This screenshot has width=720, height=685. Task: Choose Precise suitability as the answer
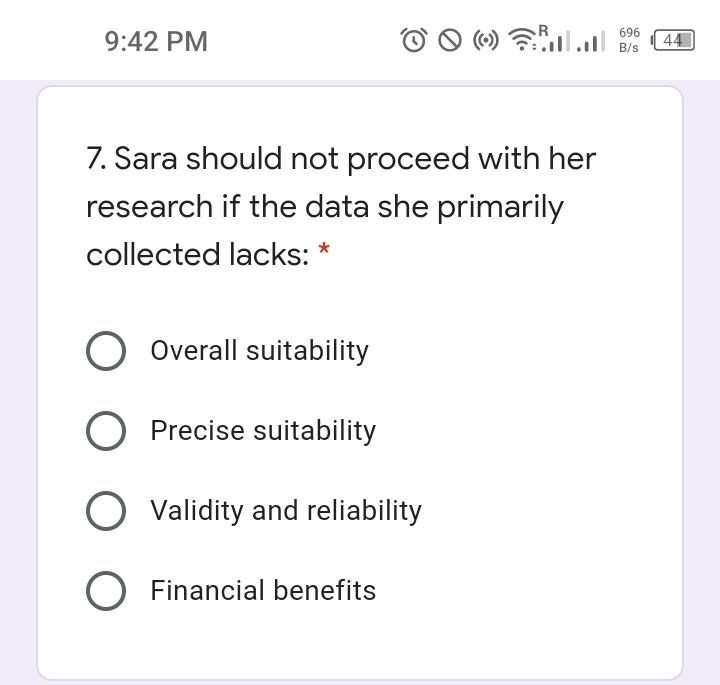point(106,431)
